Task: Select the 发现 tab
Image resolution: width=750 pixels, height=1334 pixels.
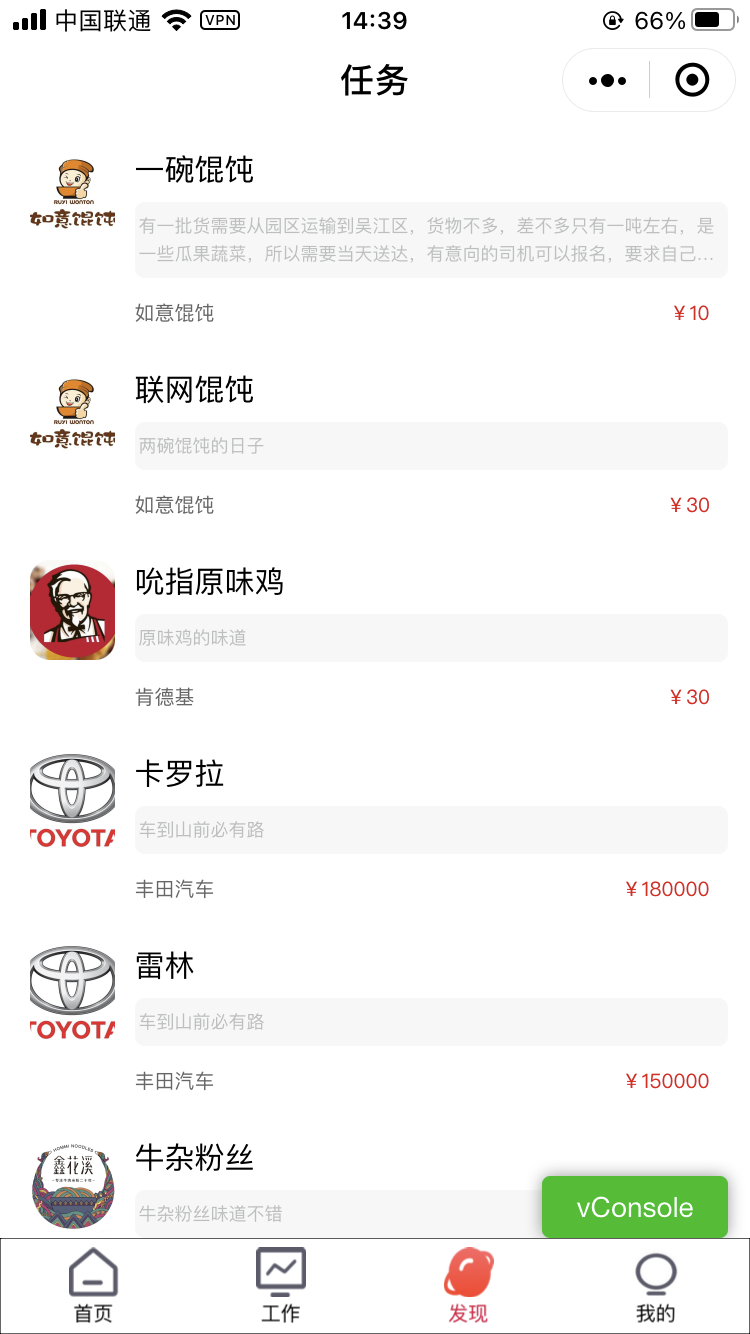Action: pyautogui.click(x=468, y=1286)
